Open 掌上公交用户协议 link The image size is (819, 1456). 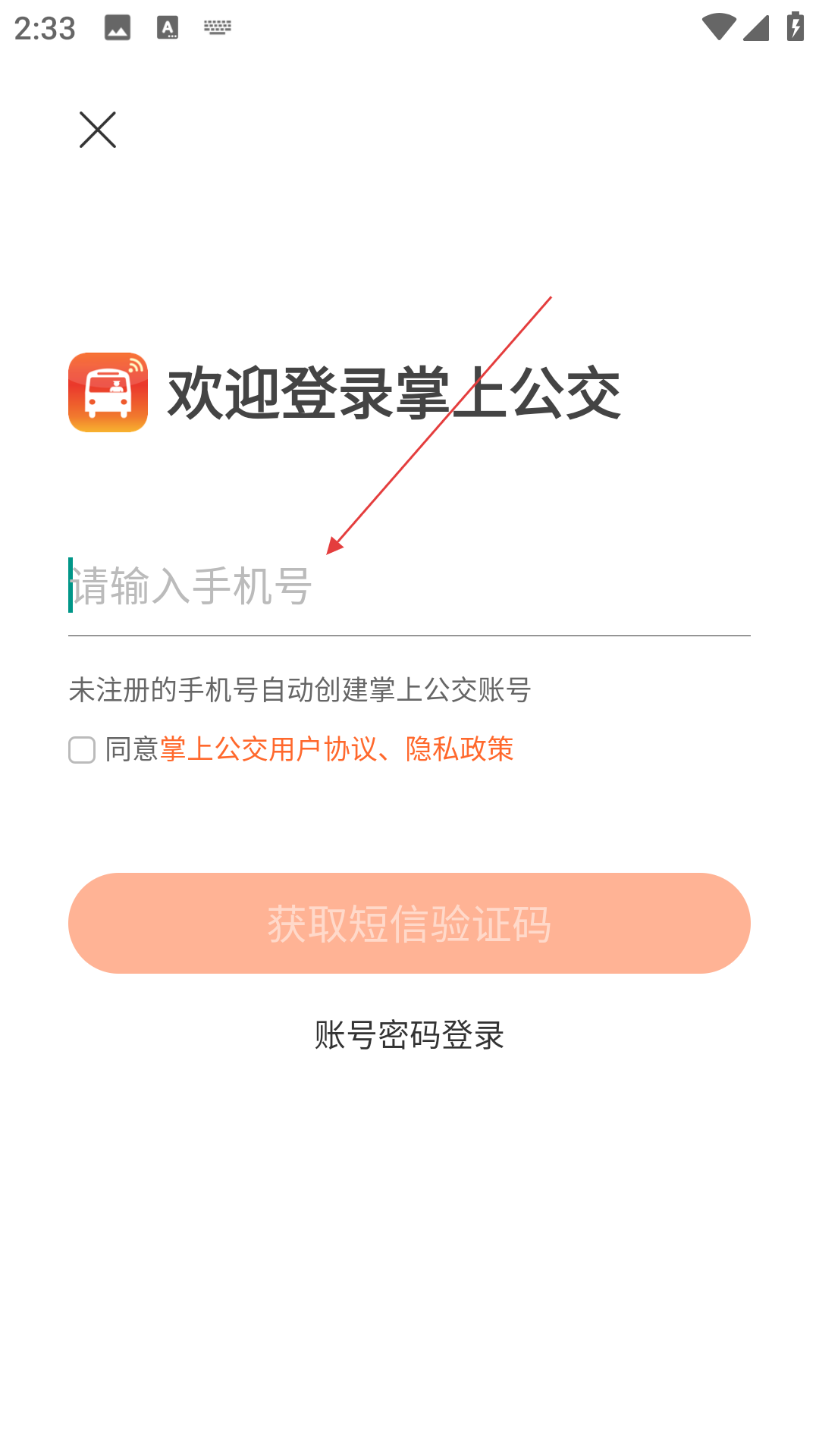(x=268, y=749)
